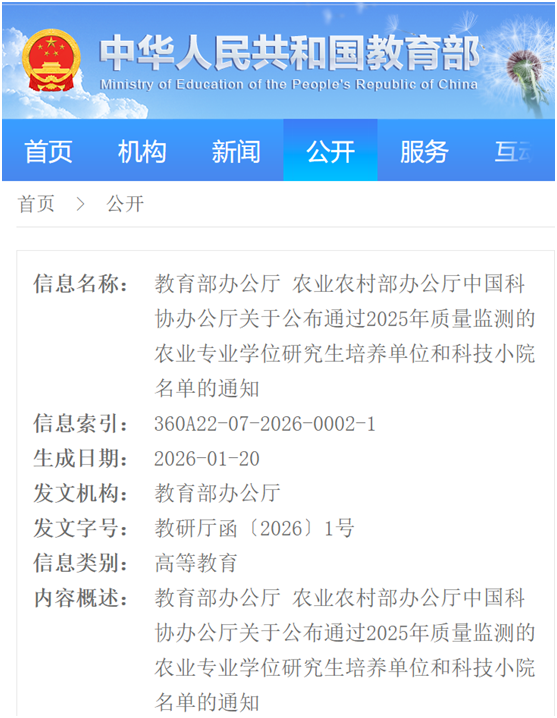Tap the partially visible 互动 tab
This screenshot has height=718, width=557.
click(x=513, y=152)
